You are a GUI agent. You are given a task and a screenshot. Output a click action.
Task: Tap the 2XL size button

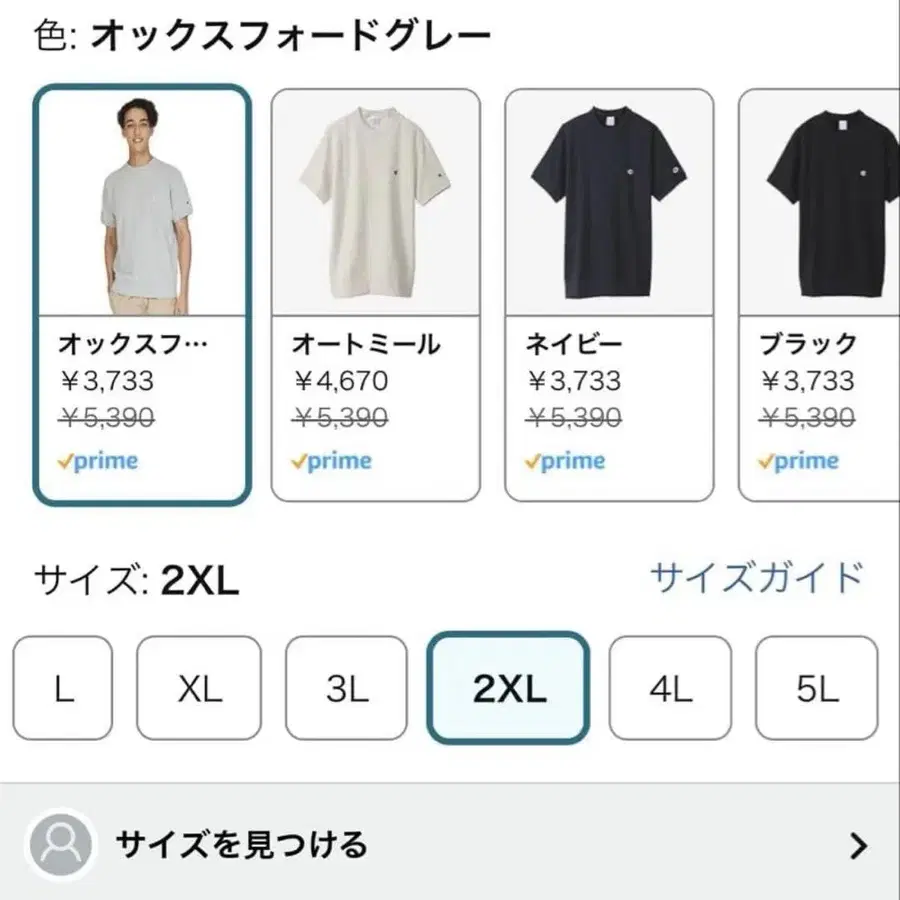point(508,688)
